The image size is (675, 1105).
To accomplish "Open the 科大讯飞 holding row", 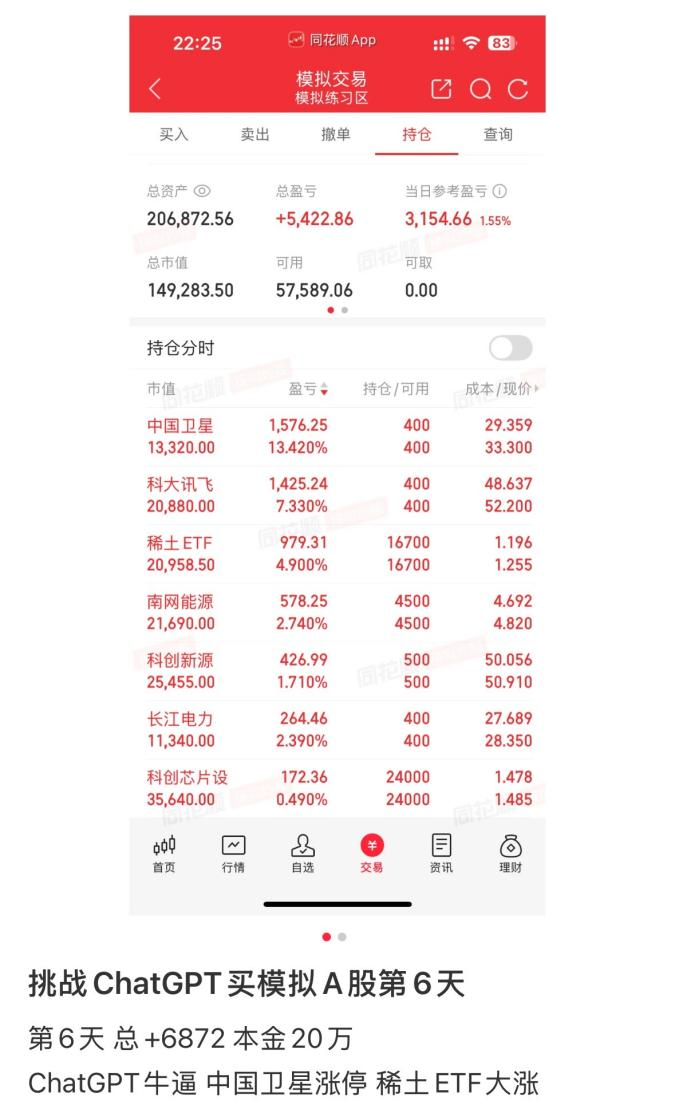I will tap(338, 495).
